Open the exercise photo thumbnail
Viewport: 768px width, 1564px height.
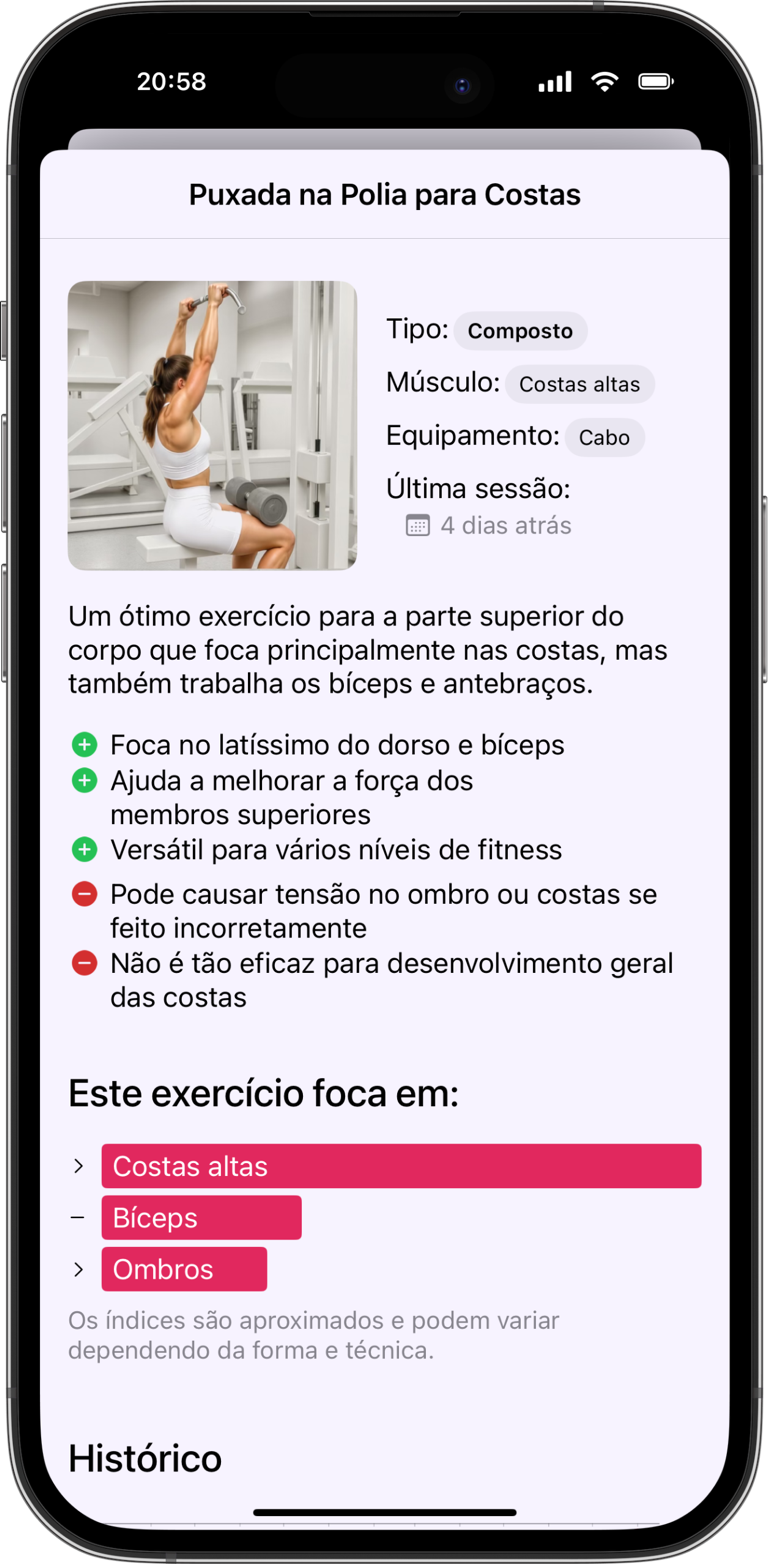pyautogui.click(x=212, y=426)
